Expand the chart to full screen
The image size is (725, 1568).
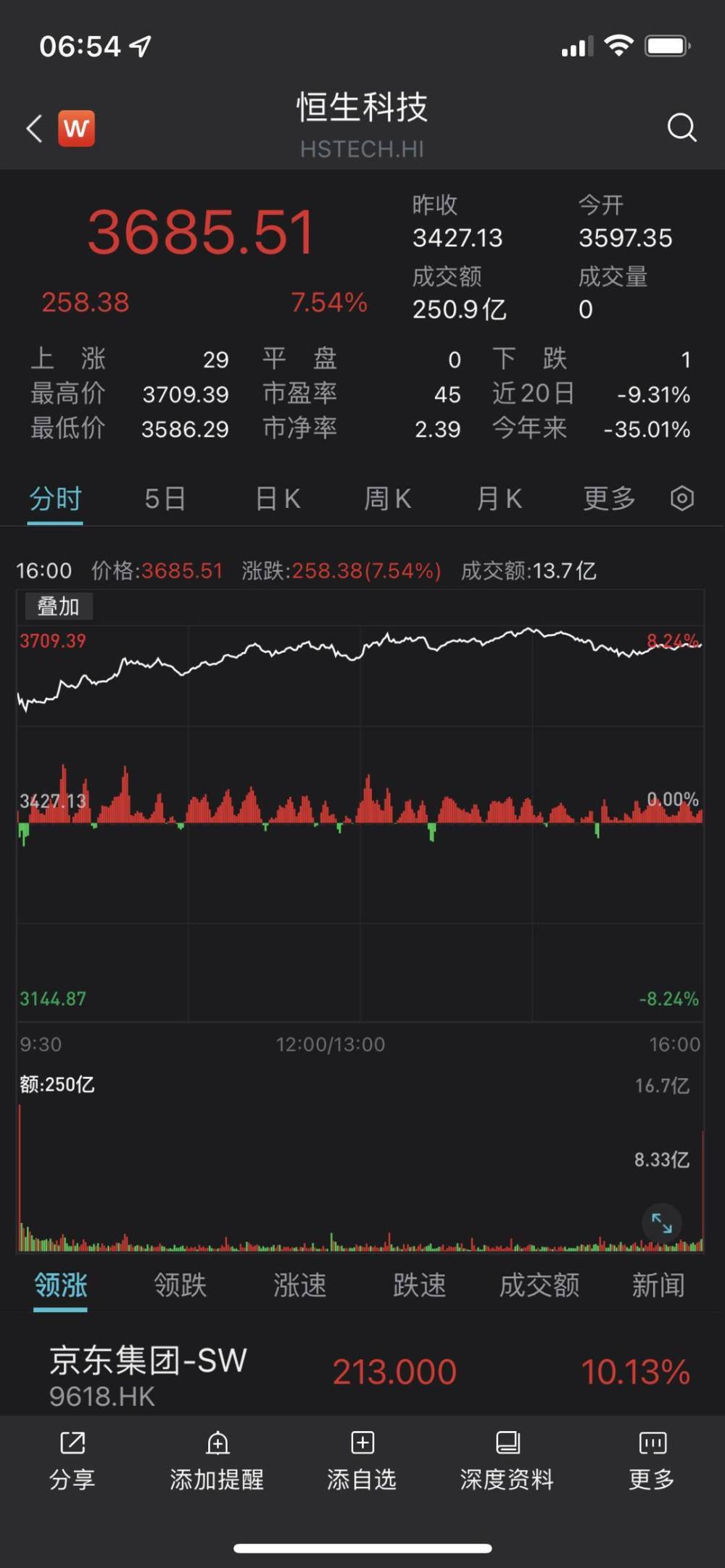[x=662, y=1223]
